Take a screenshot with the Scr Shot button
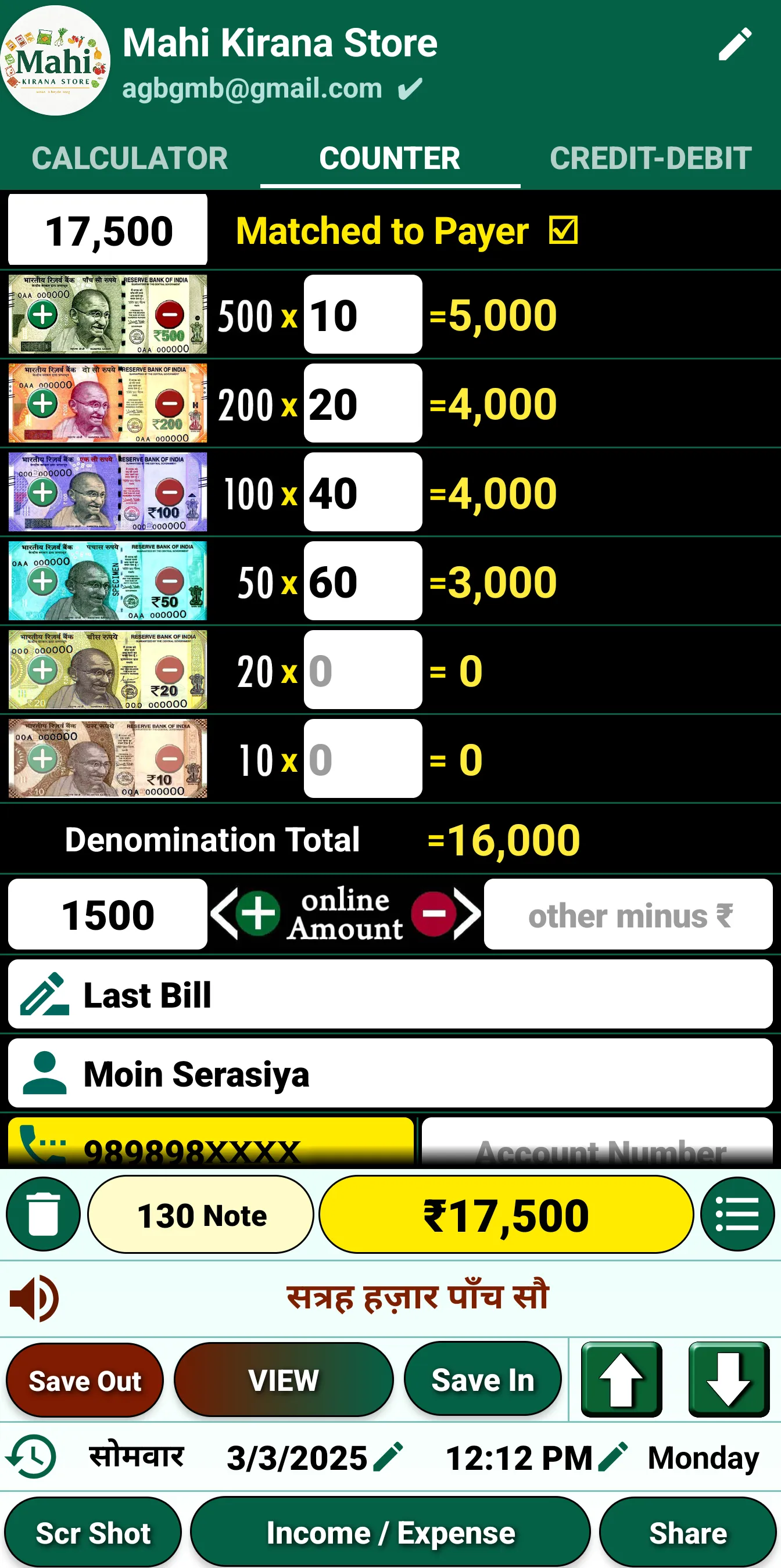The height and width of the screenshot is (1568, 781). coord(92,1532)
